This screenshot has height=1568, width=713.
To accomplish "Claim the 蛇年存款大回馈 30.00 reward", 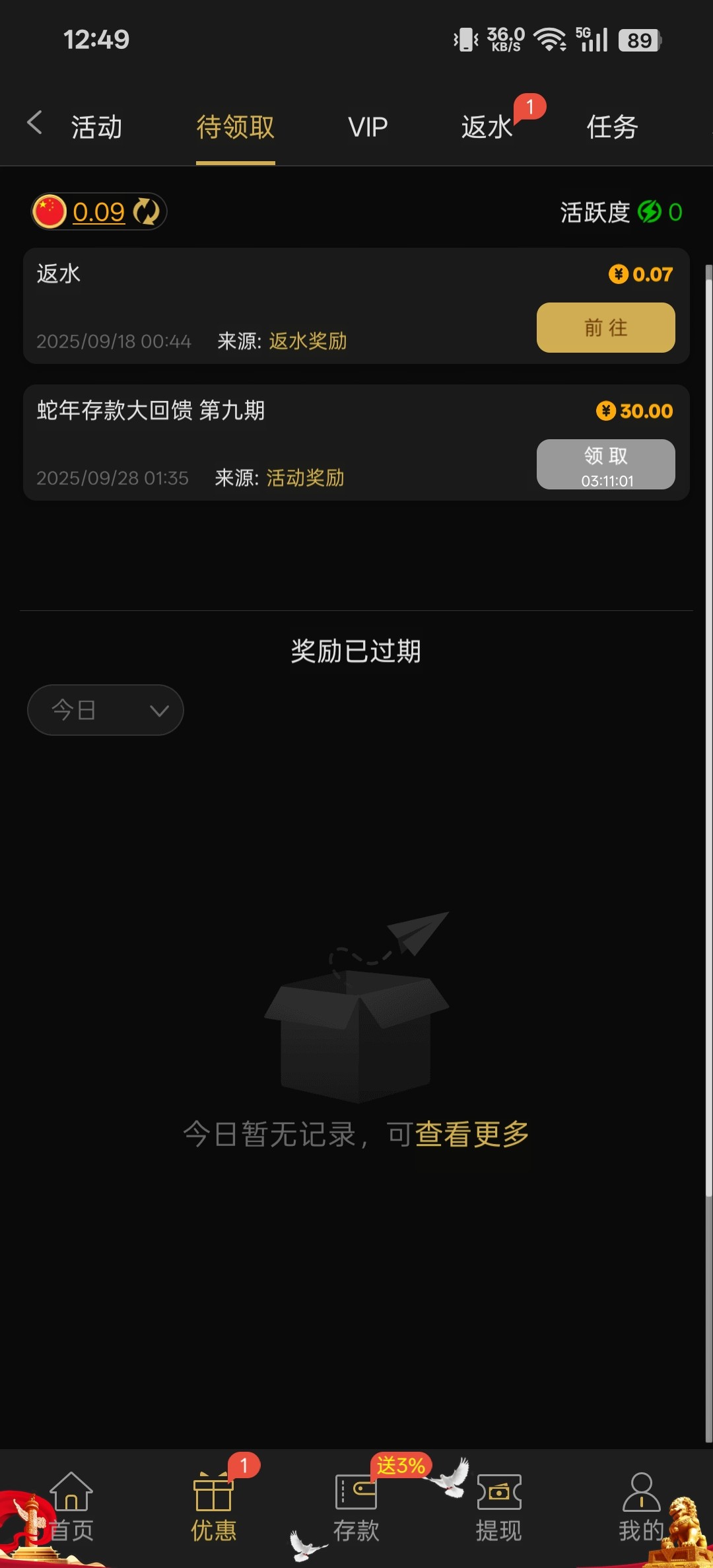I will [605, 464].
